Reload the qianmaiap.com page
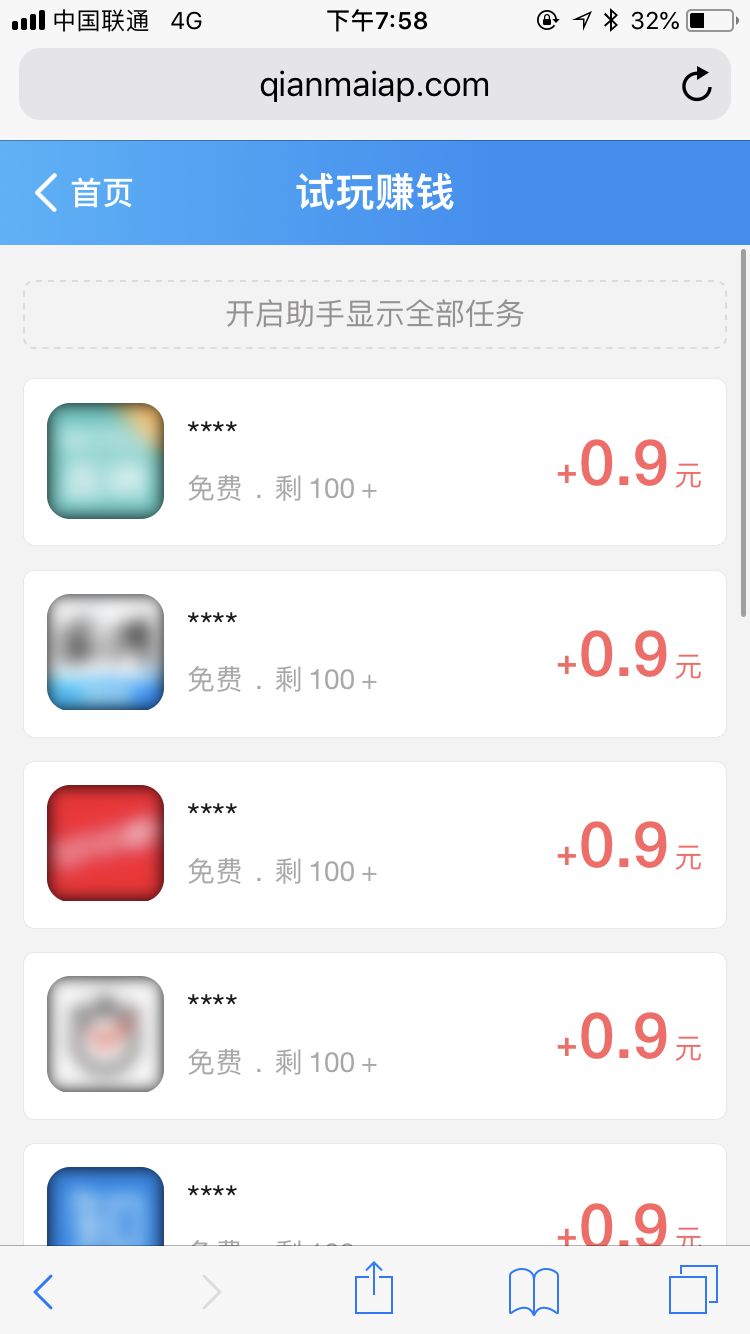The height and width of the screenshot is (1334, 750). [x=697, y=84]
